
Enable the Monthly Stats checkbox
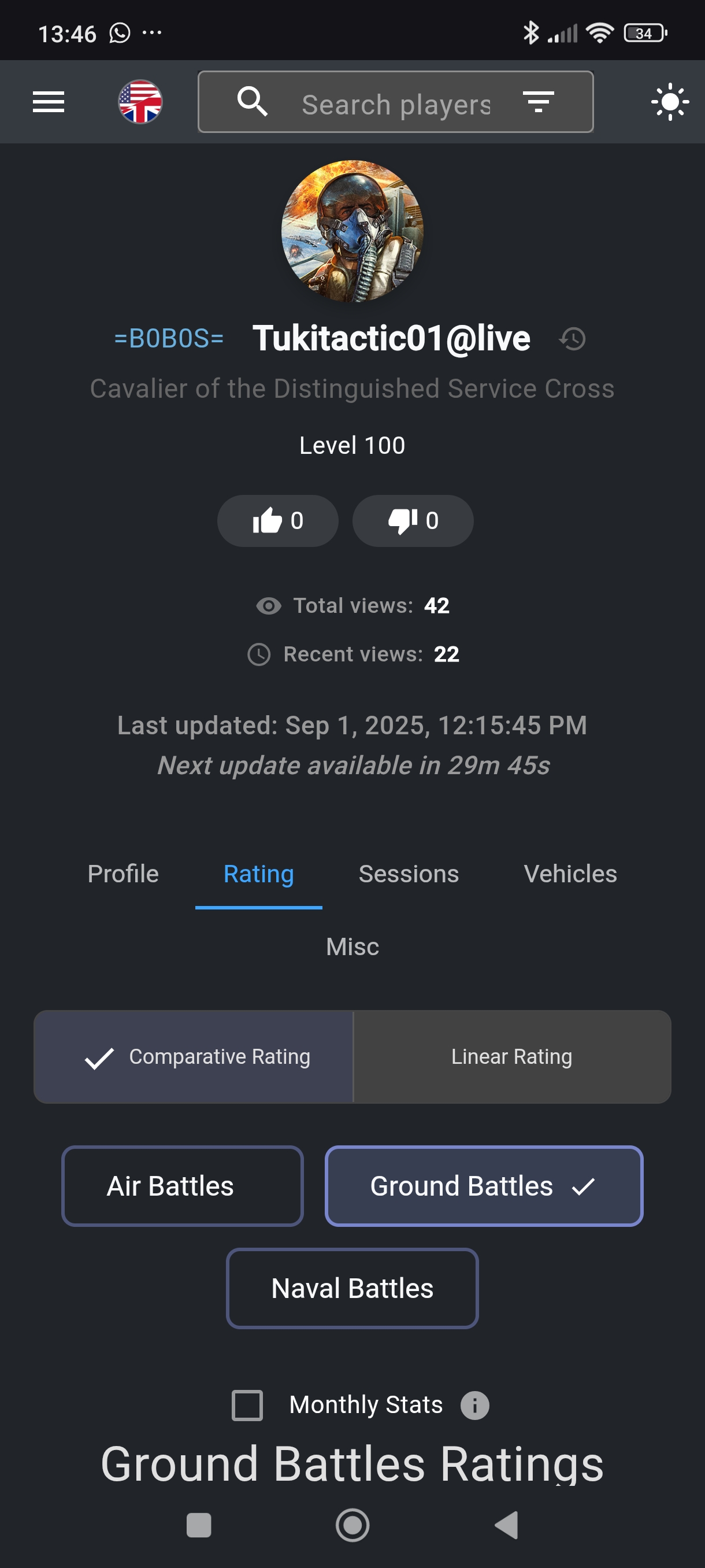pyautogui.click(x=247, y=1405)
